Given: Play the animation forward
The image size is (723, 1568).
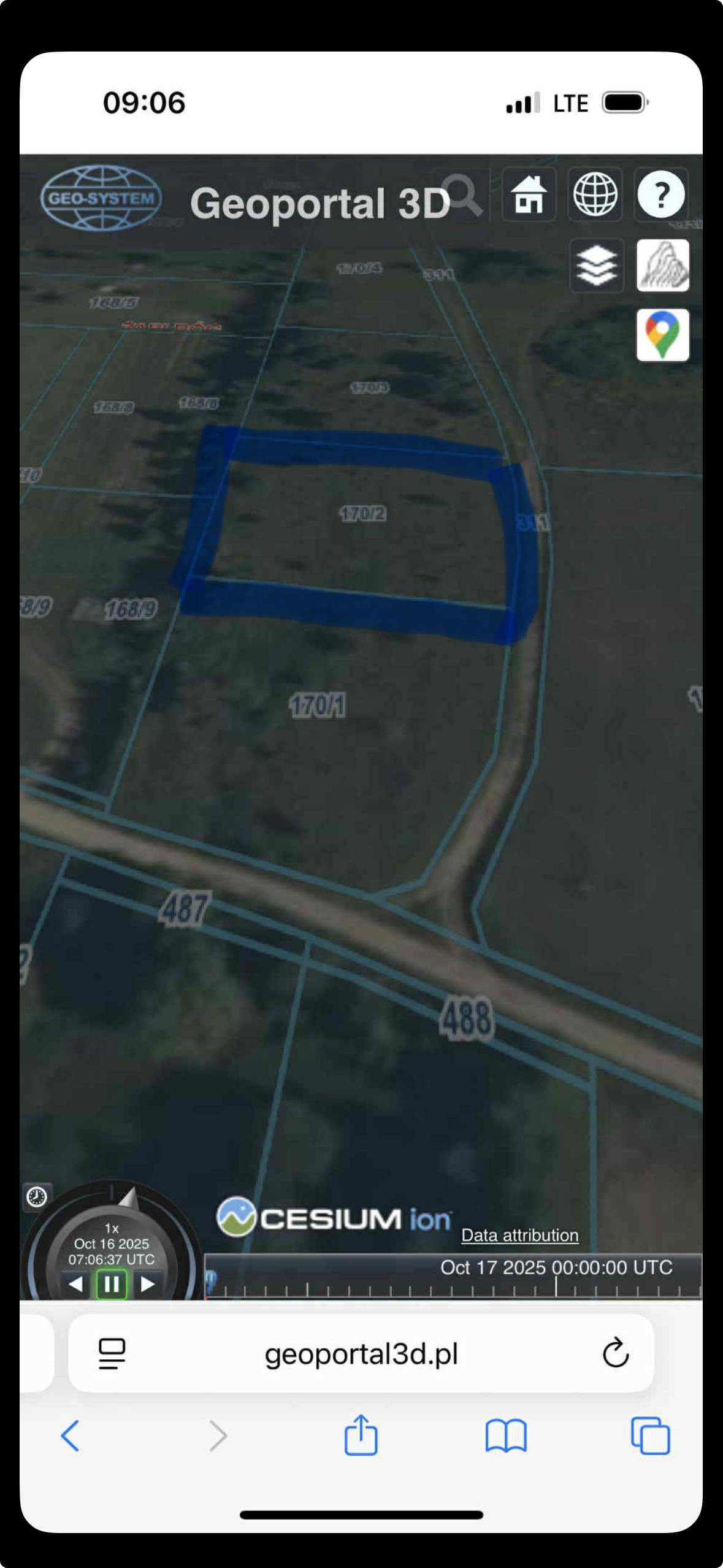Looking at the screenshot, I should point(148,1284).
